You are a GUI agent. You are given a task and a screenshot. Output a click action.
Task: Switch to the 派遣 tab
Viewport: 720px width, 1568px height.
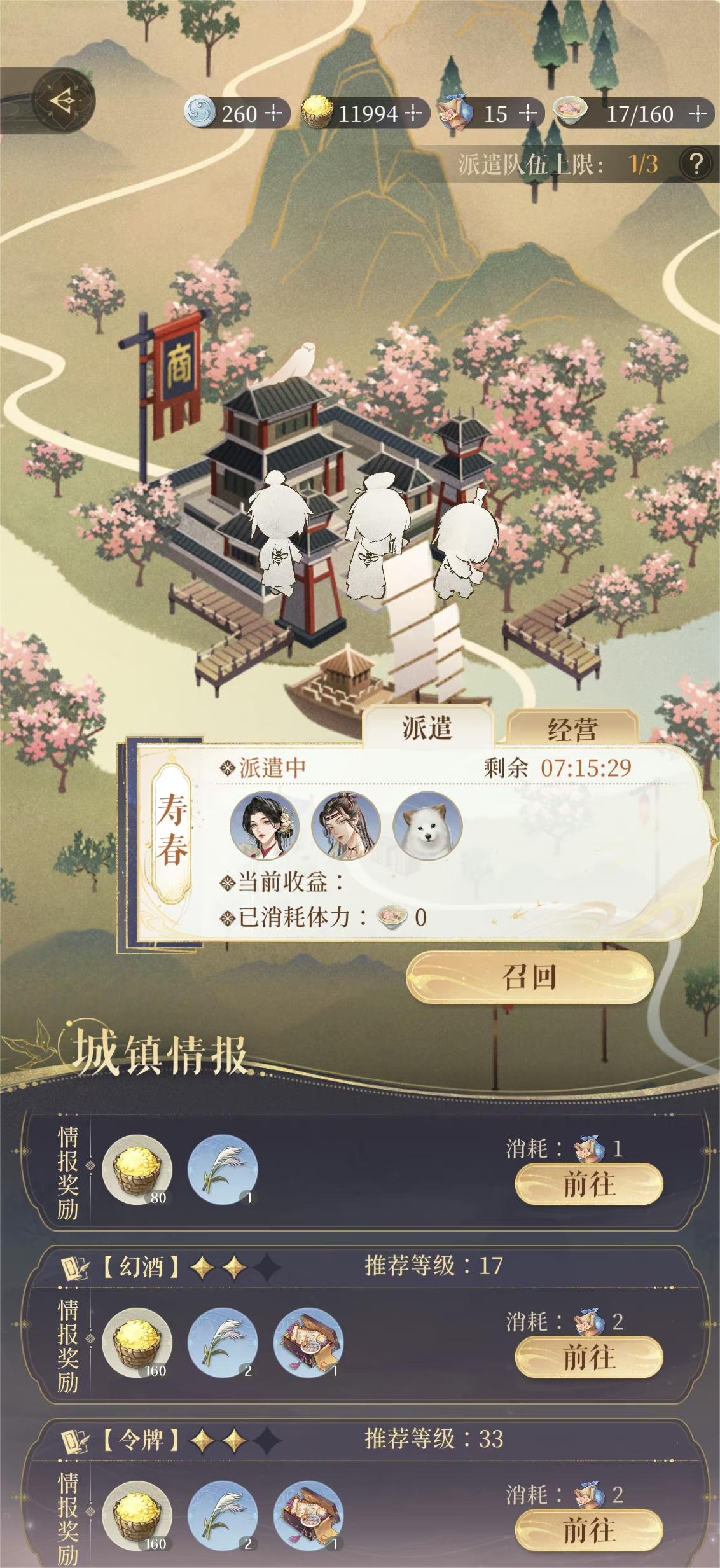[x=427, y=728]
